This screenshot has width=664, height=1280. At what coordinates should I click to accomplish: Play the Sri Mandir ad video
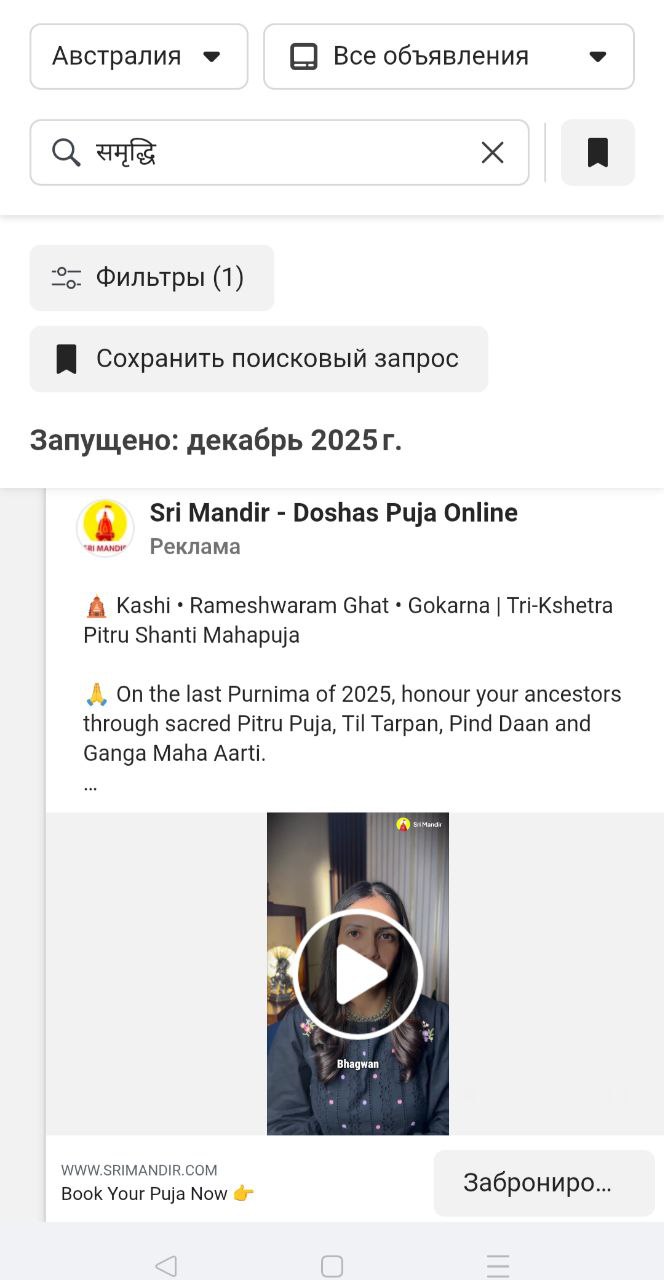[358, 974]
